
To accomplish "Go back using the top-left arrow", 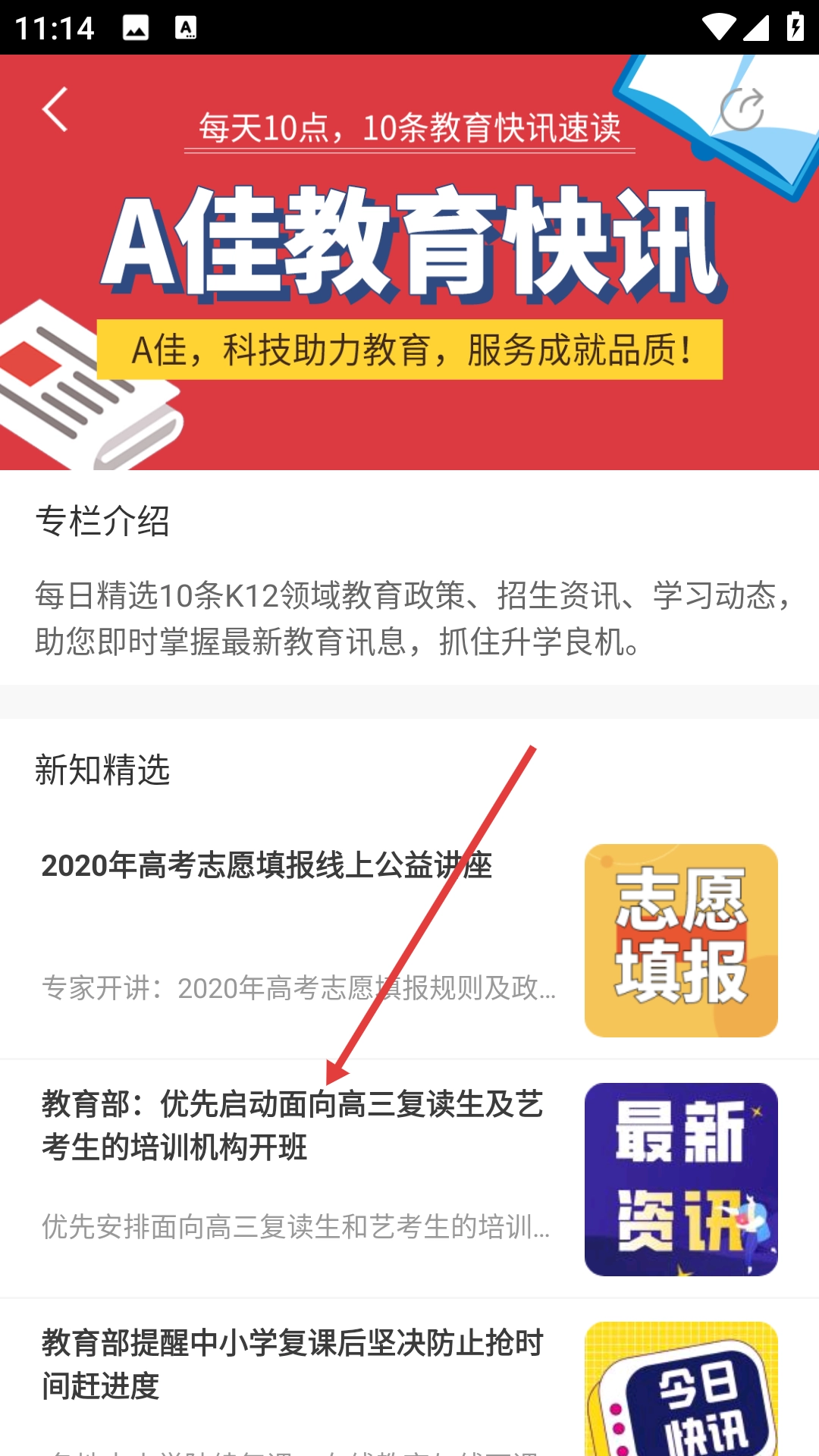I will point(55,110).
